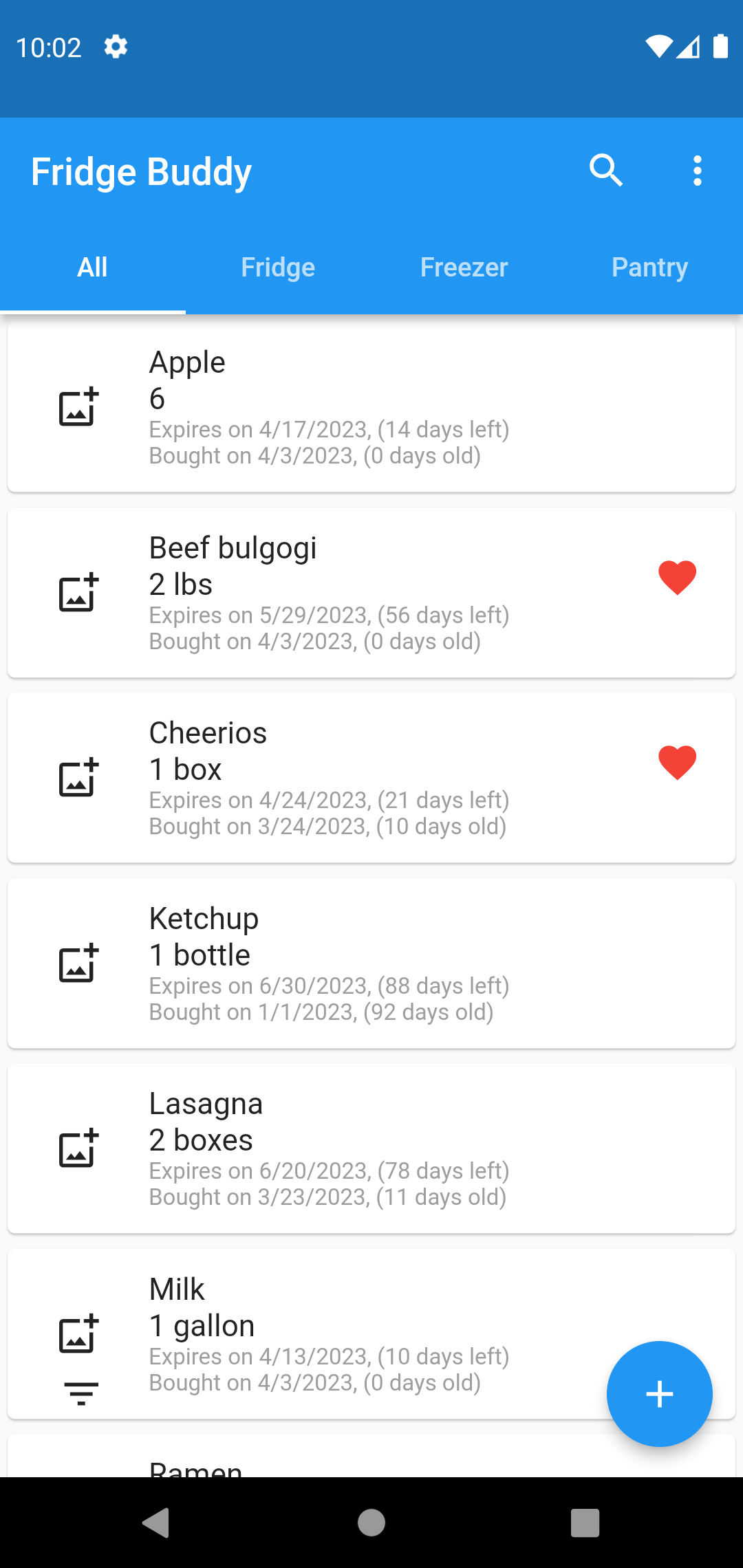Add a photo to the Ketchup item
The image size is (743, 1568).
click(x=78, y=963)
